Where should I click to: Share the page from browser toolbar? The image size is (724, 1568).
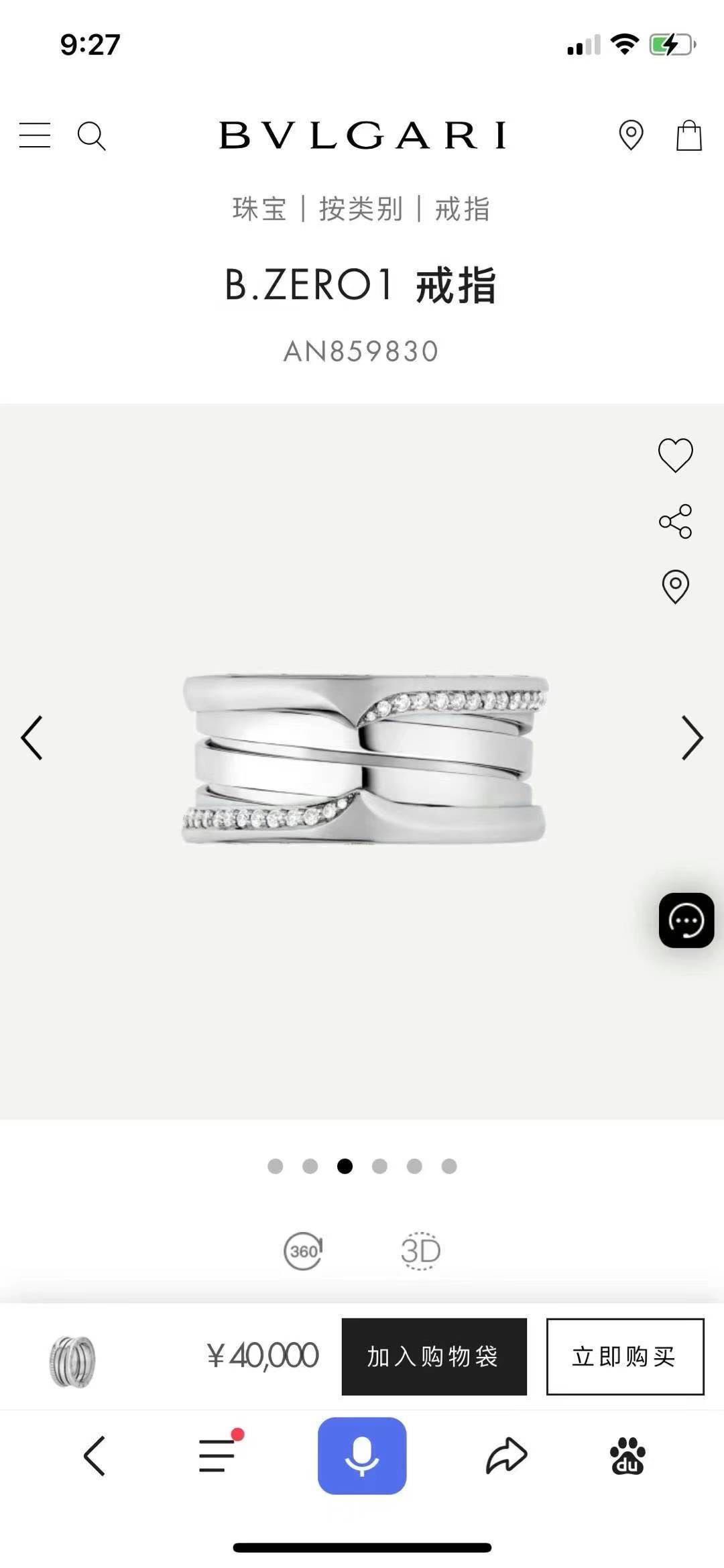click(506, 1455)
